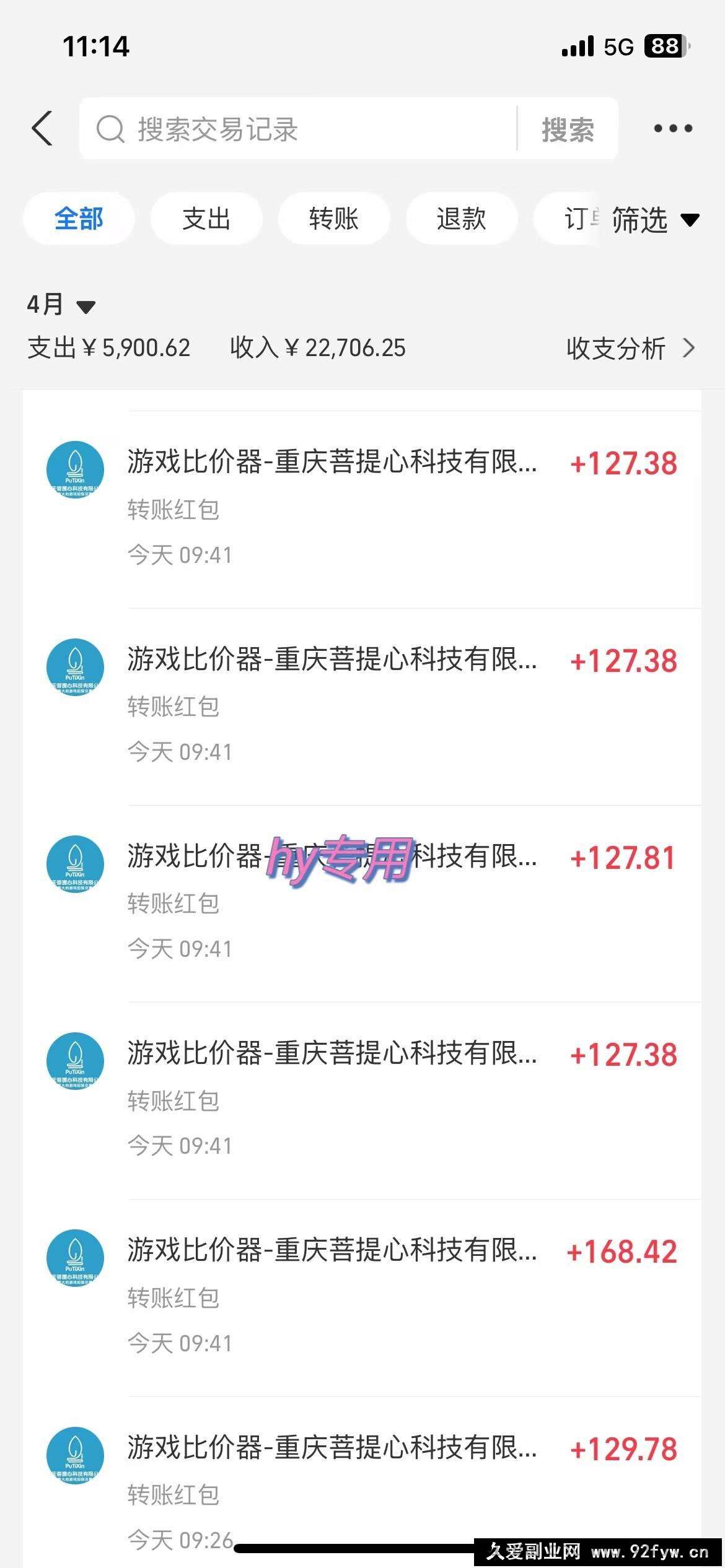Open the +127.81 transaction
This screenshot has height=1568, width=725.
[x=362, y=904]
